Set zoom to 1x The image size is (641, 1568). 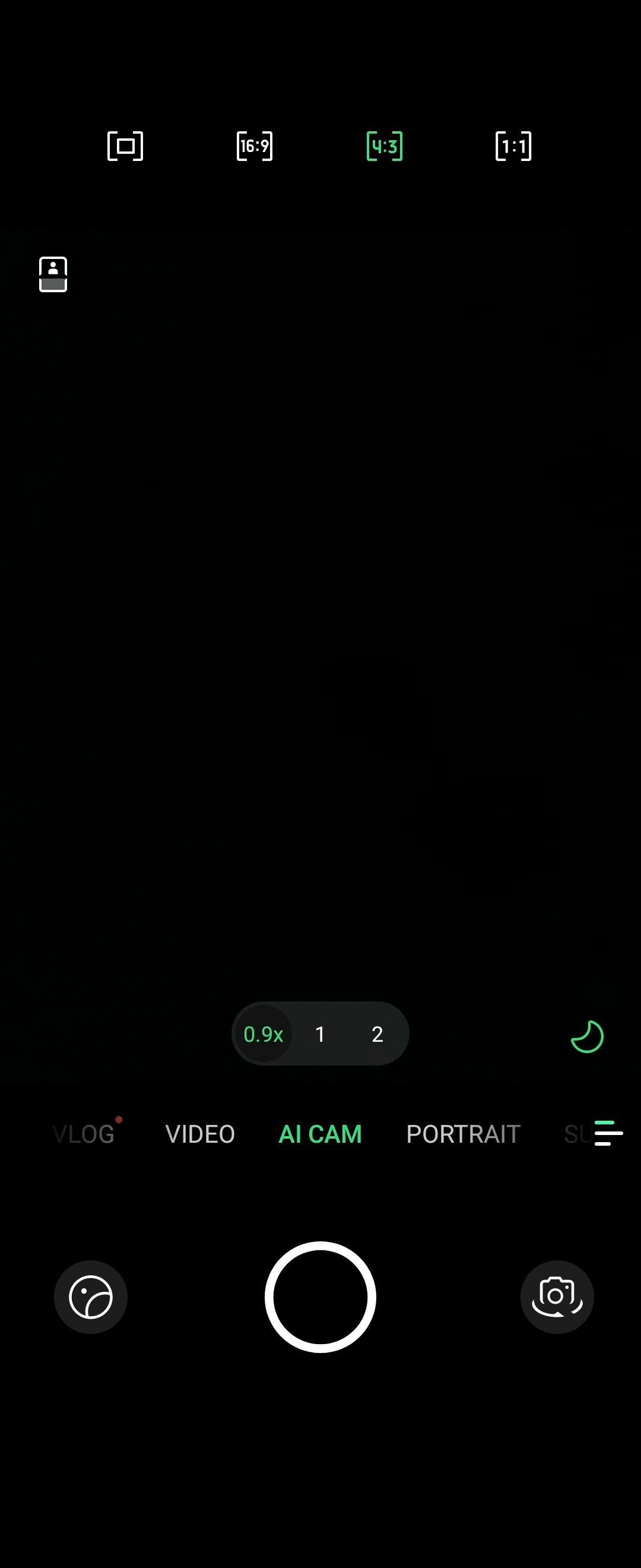(320, 1034)
